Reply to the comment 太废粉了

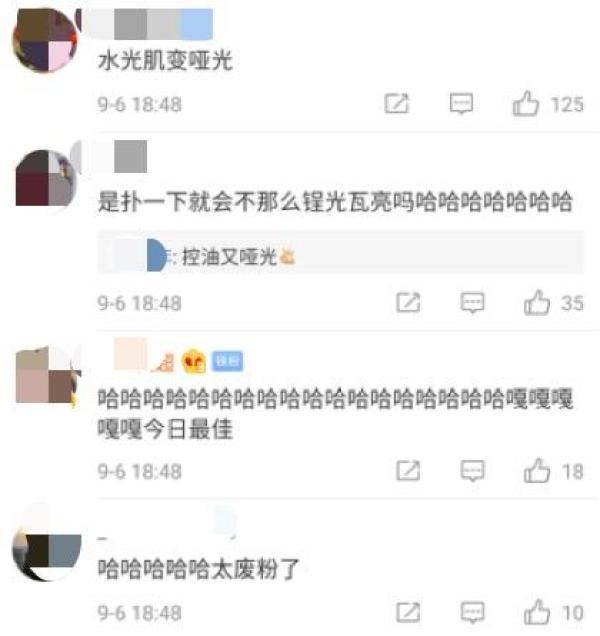point(472,611)
